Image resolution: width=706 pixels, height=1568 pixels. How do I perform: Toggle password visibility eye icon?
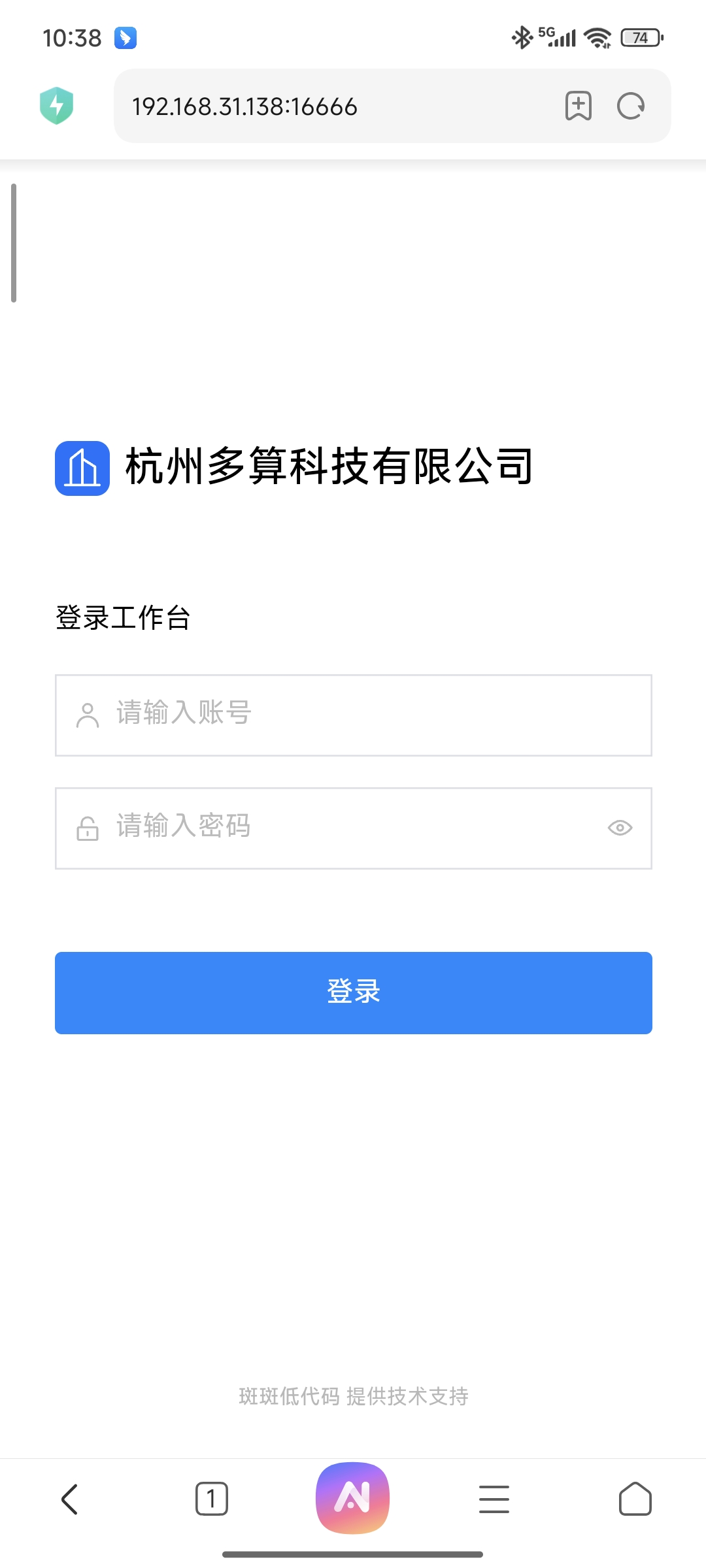tap(620, 828)
